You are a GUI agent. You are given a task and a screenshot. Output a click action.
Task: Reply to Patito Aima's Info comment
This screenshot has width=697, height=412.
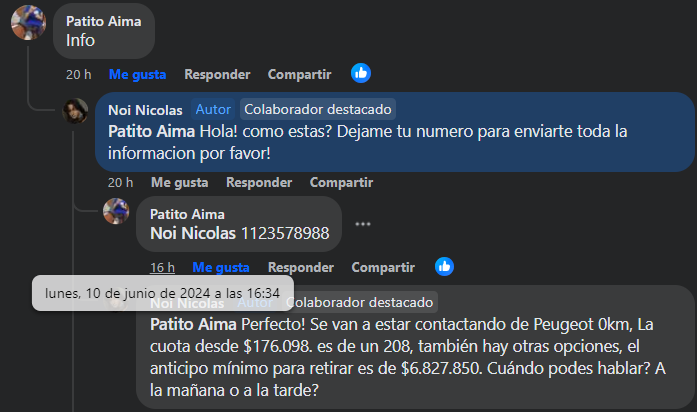tap(217, 74)
